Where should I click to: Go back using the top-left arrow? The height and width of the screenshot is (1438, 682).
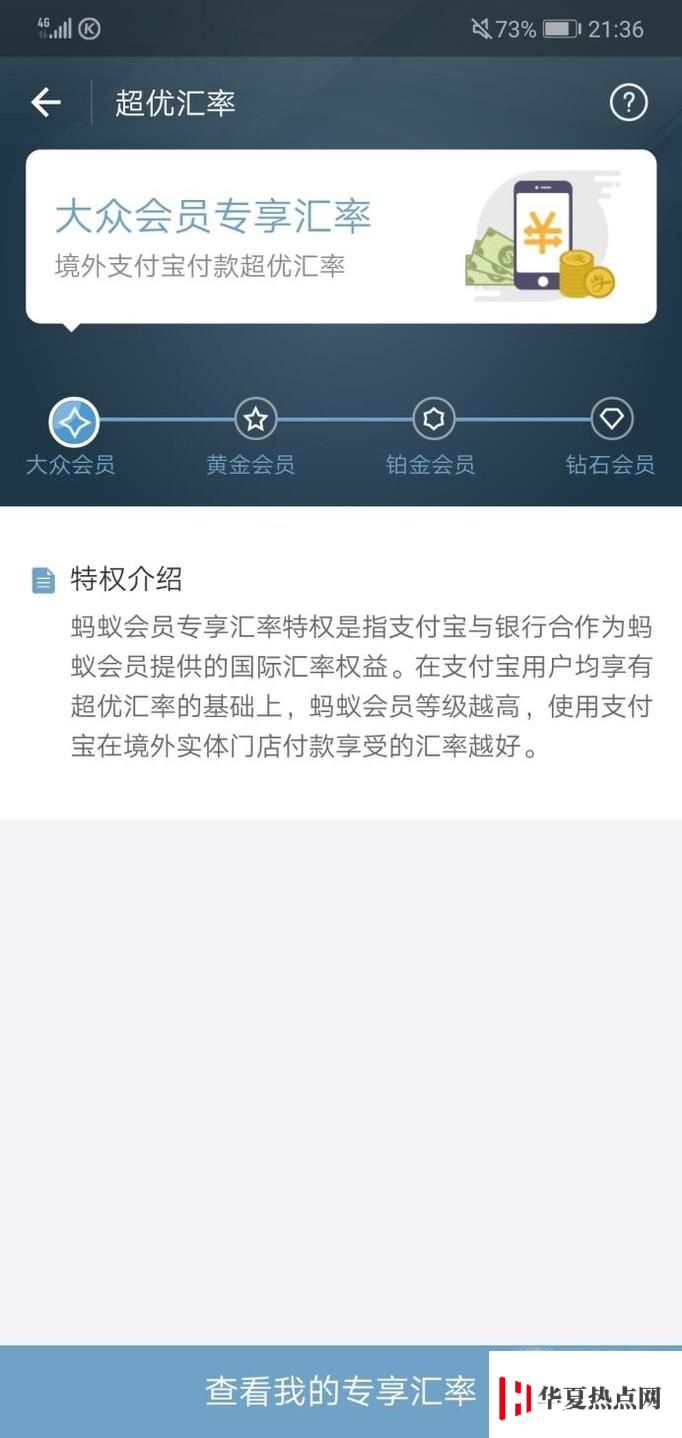pyautogui.click(x=46, y=102)
